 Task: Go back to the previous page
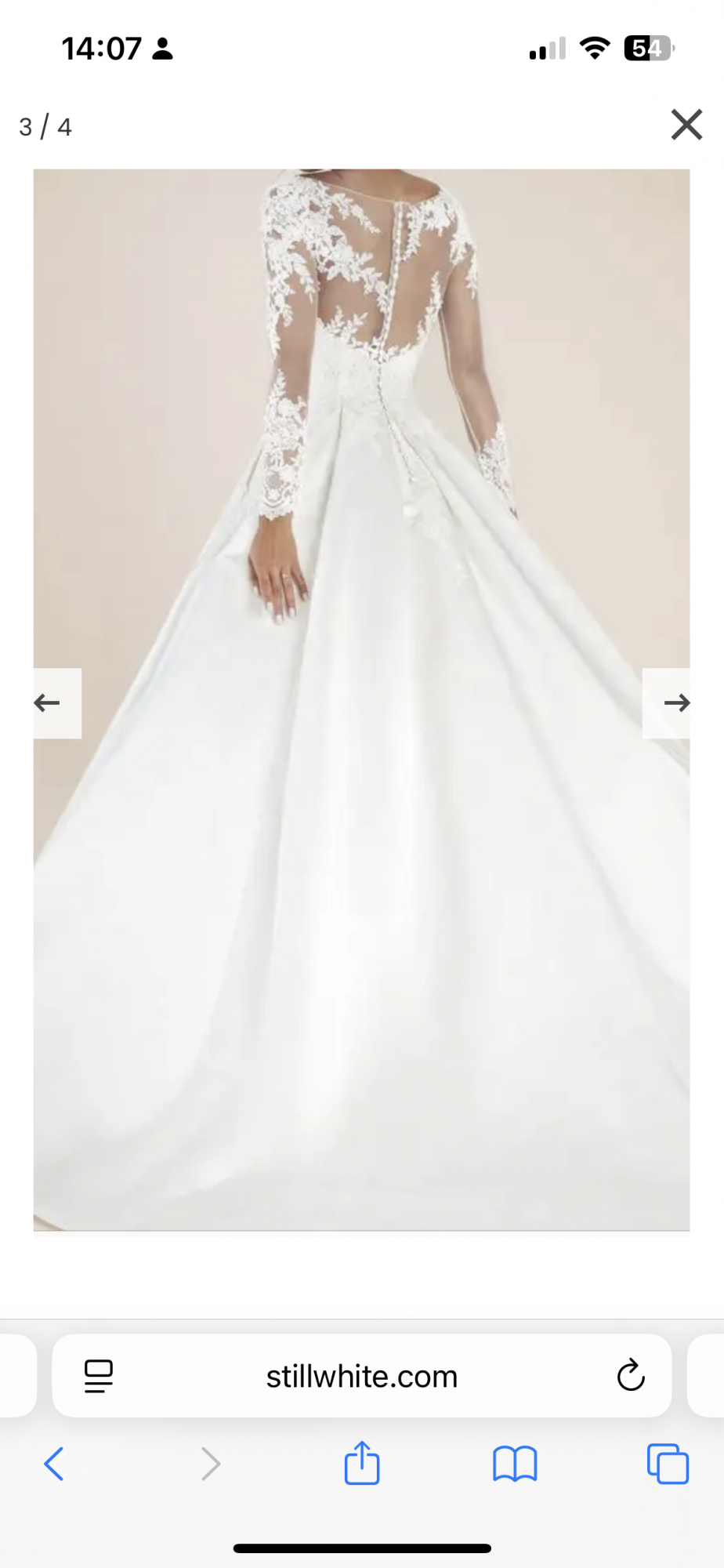54,1464
